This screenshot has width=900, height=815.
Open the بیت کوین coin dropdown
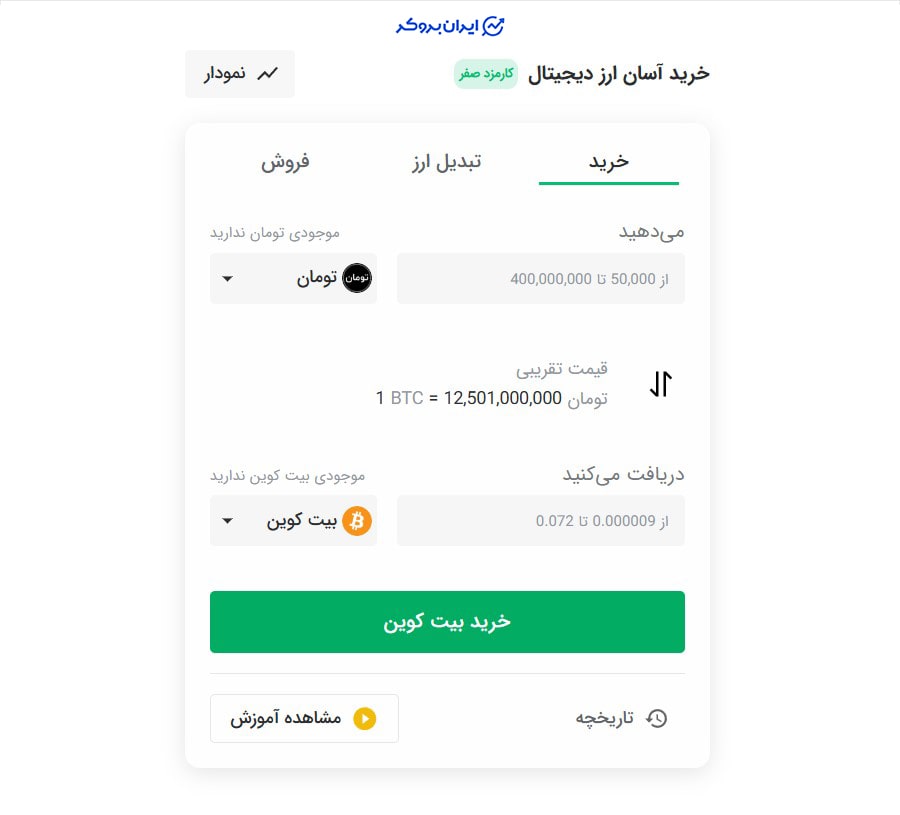click(293, 521)
